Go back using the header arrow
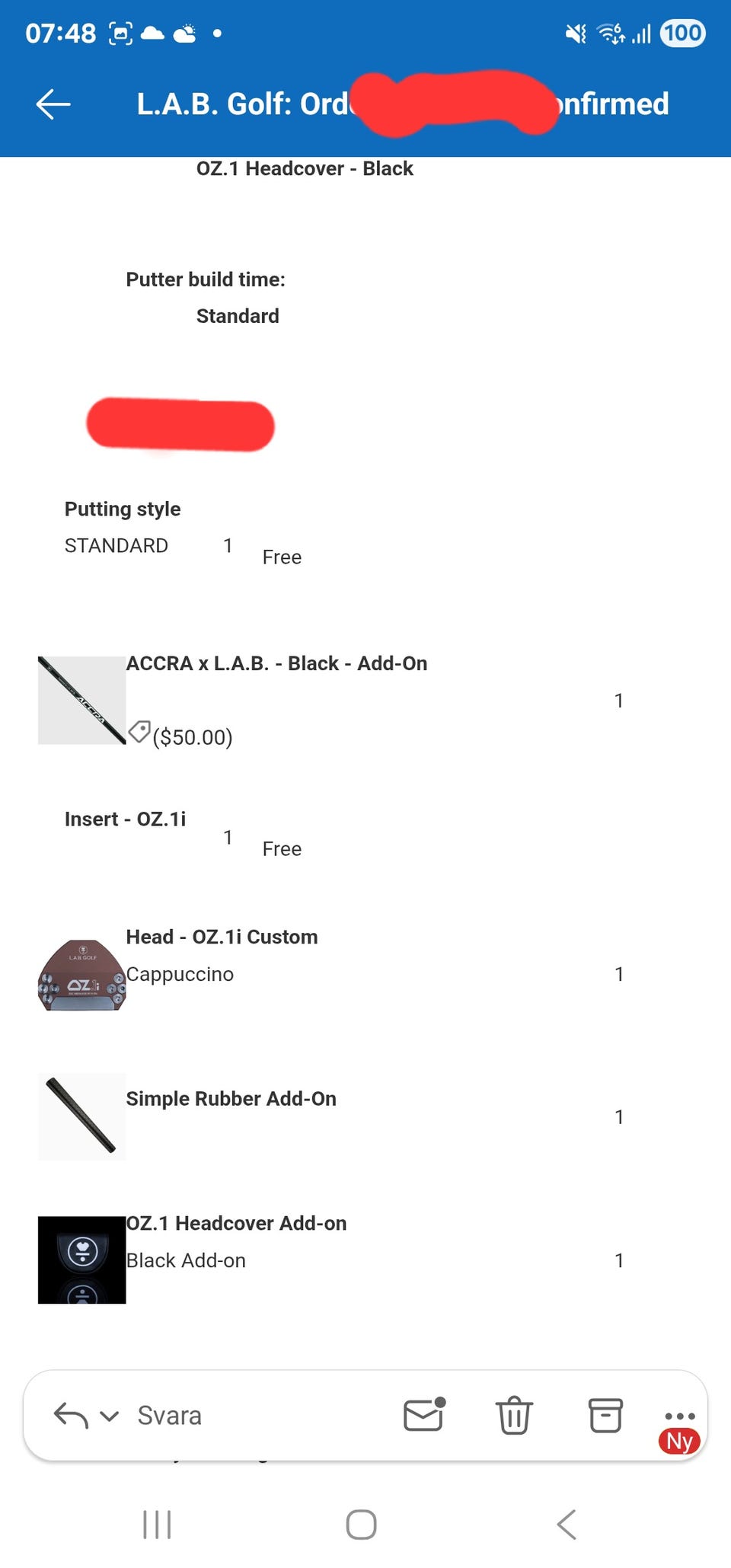This screenshot has width=731, height=1568. coord(53,104)
